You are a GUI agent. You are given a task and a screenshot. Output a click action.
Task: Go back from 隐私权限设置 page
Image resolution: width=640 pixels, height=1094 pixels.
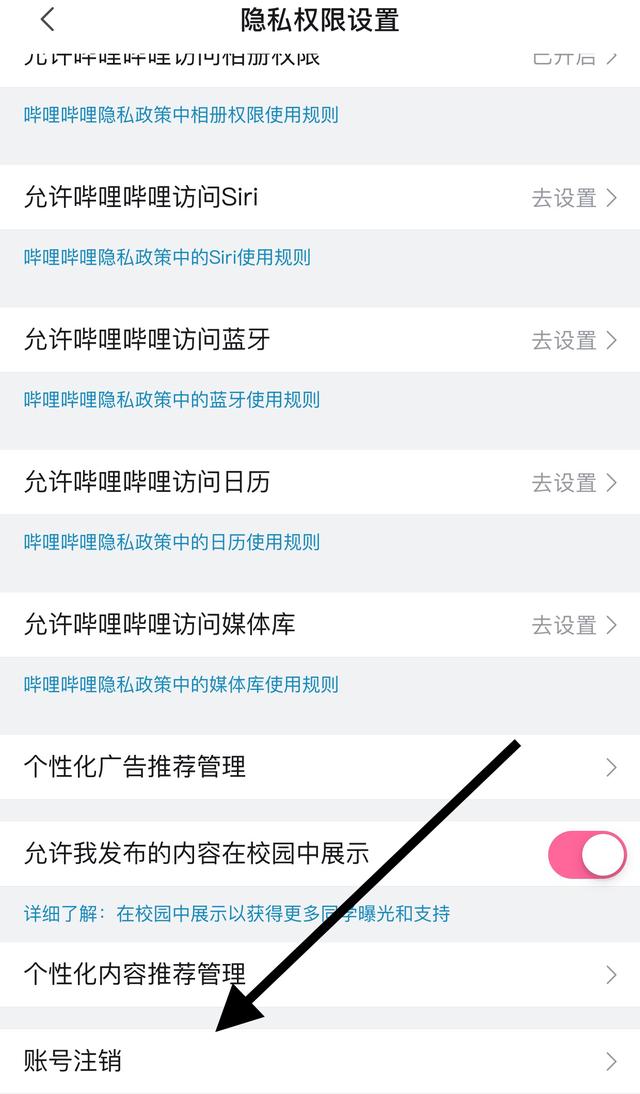[47, 20]
